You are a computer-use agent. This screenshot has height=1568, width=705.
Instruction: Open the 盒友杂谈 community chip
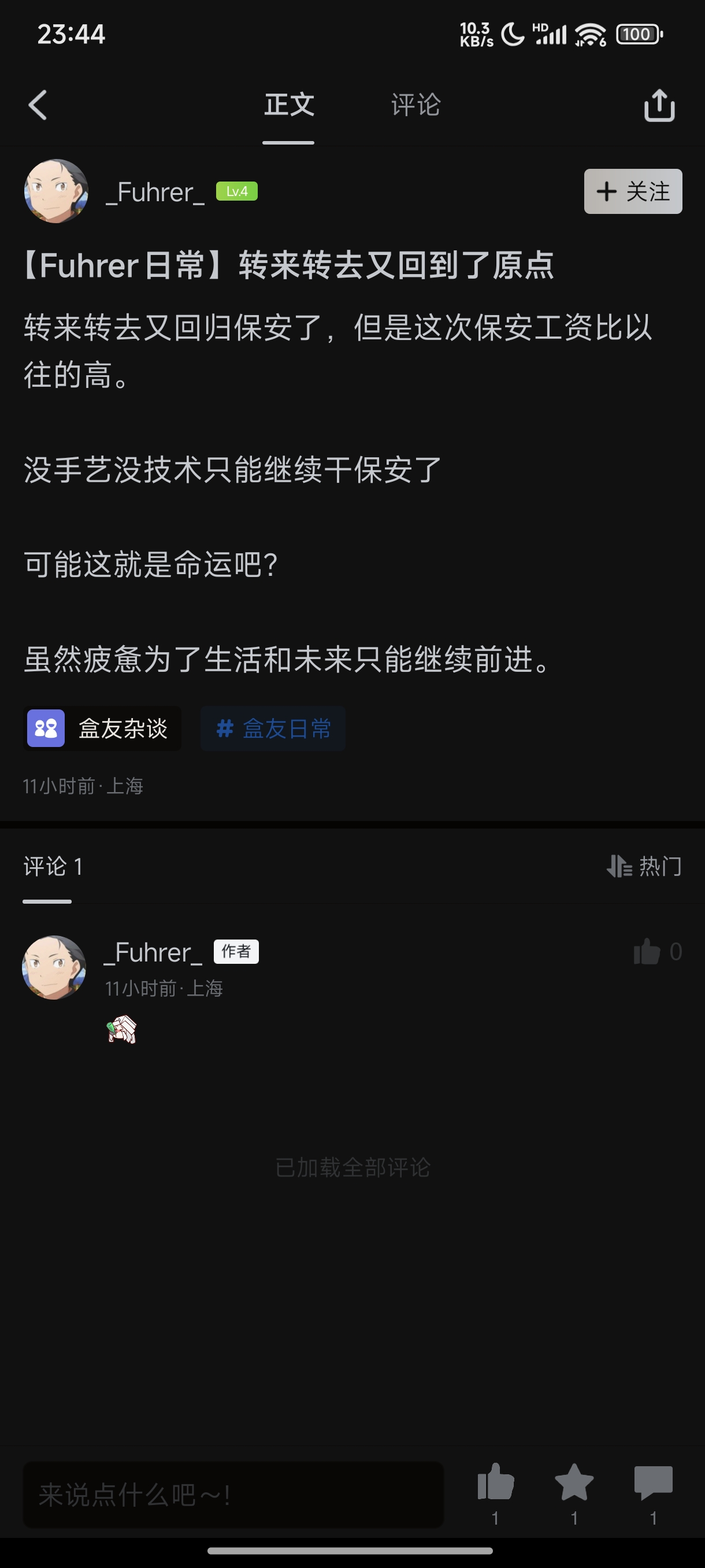[102, 728]
